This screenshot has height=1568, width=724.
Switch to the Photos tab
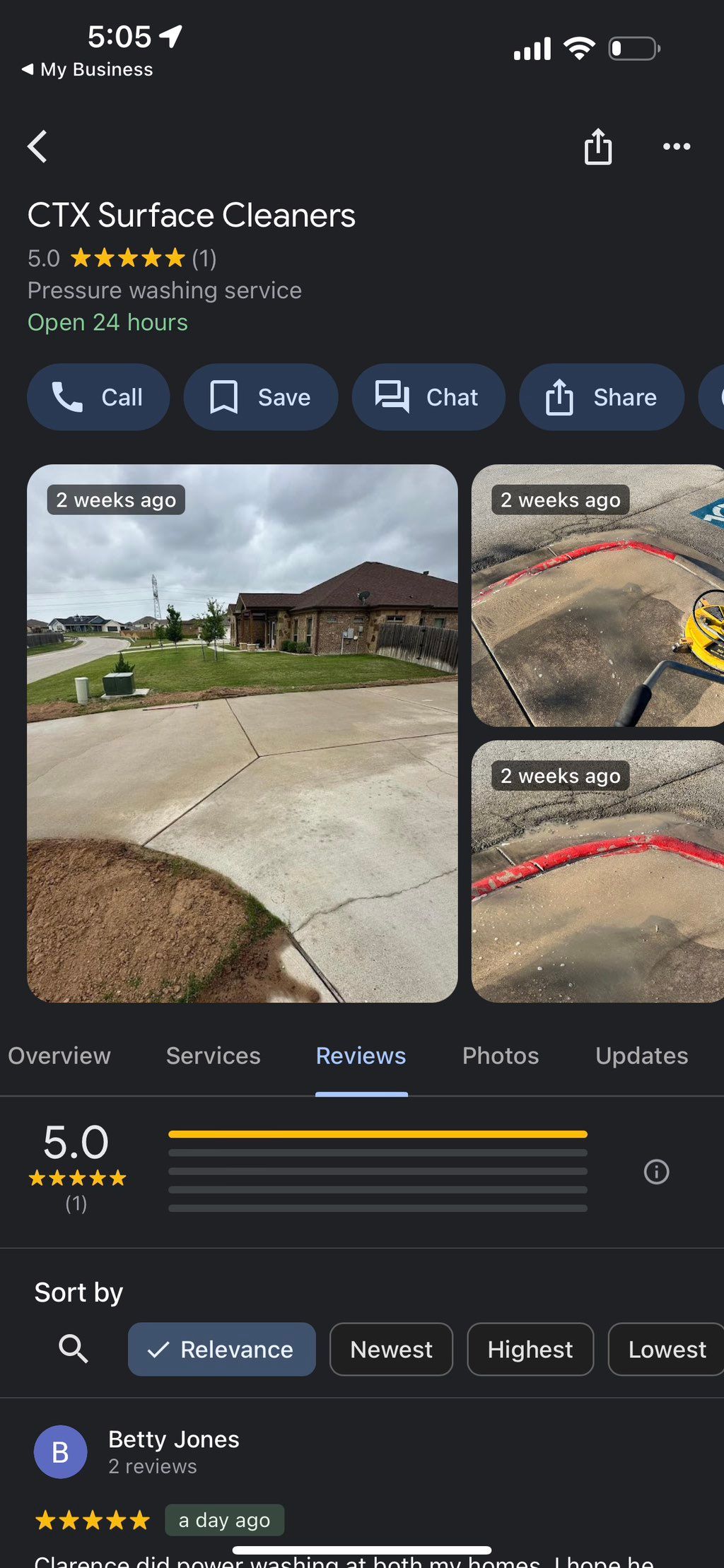pyautogui.click(x=501, y=1056)
